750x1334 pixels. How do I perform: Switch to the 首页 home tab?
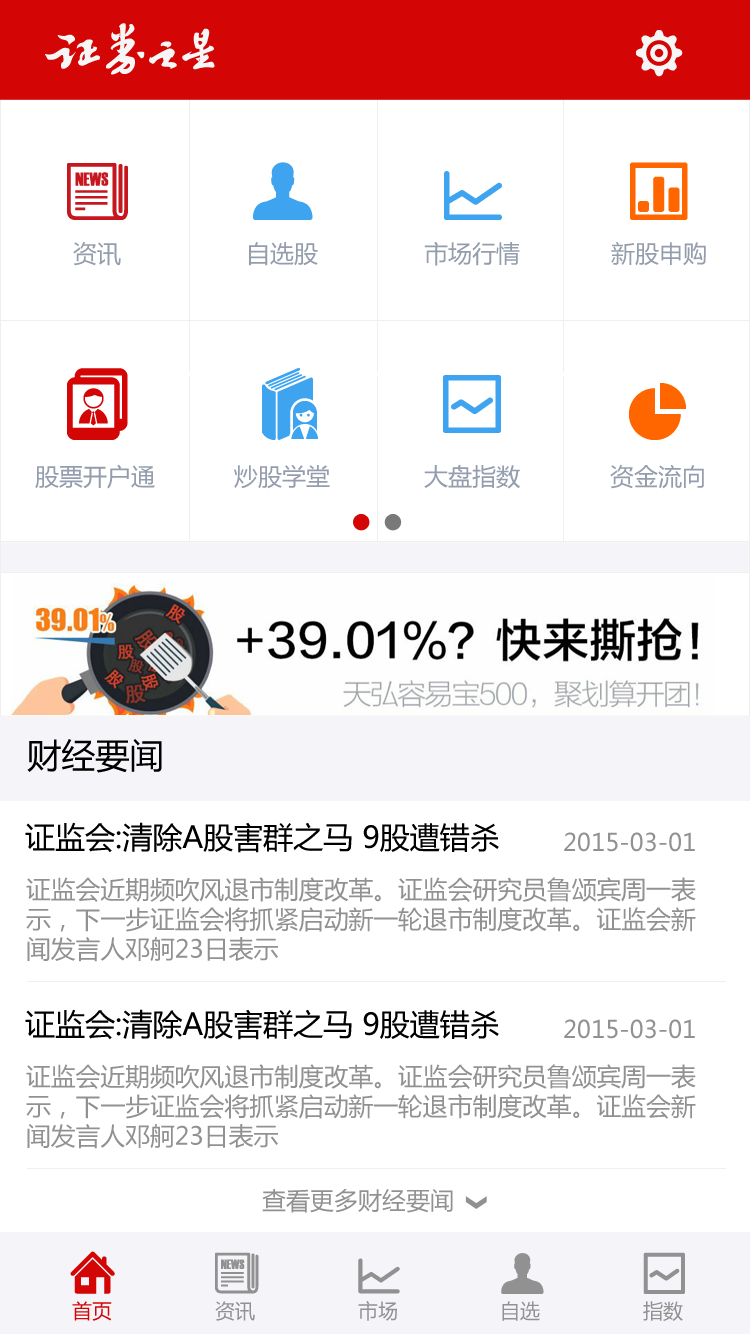92,1286
